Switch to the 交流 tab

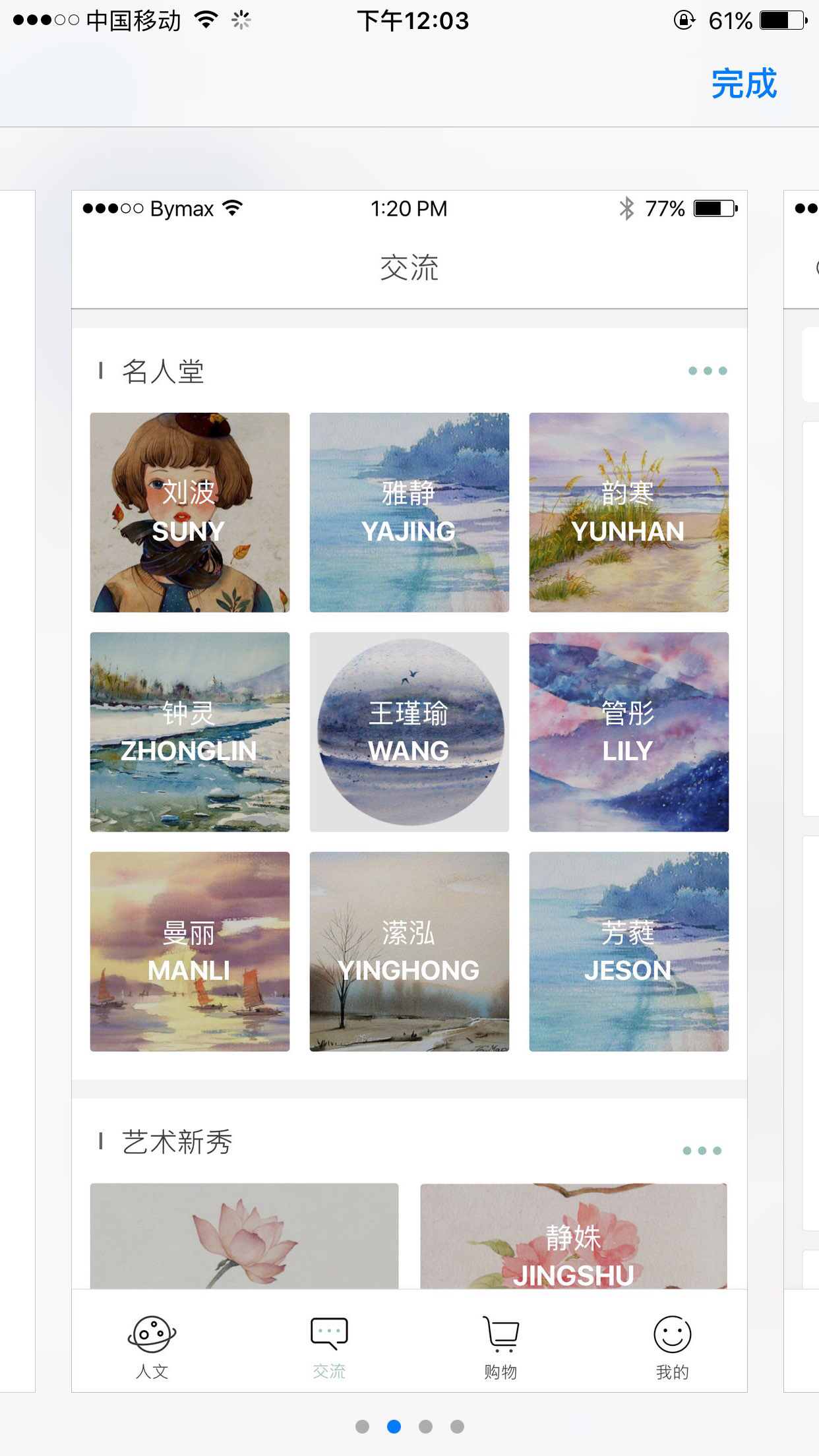[328, 1345]
